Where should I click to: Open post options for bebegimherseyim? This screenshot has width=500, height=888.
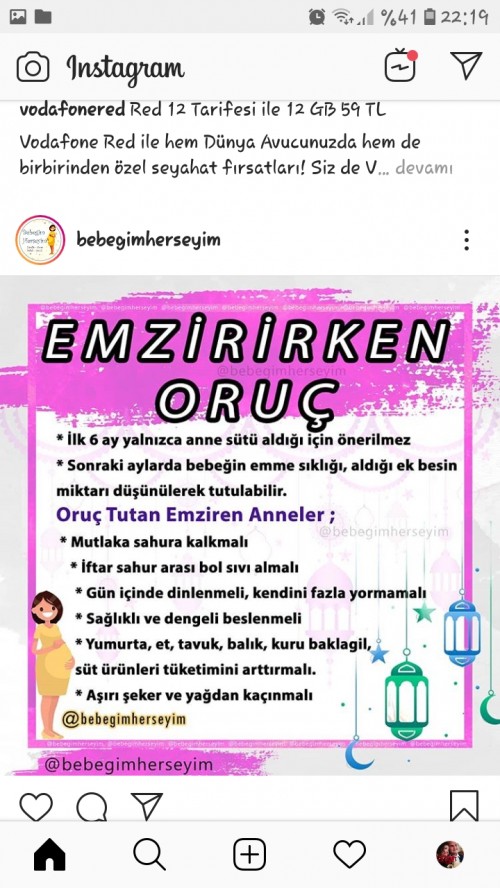466,240
